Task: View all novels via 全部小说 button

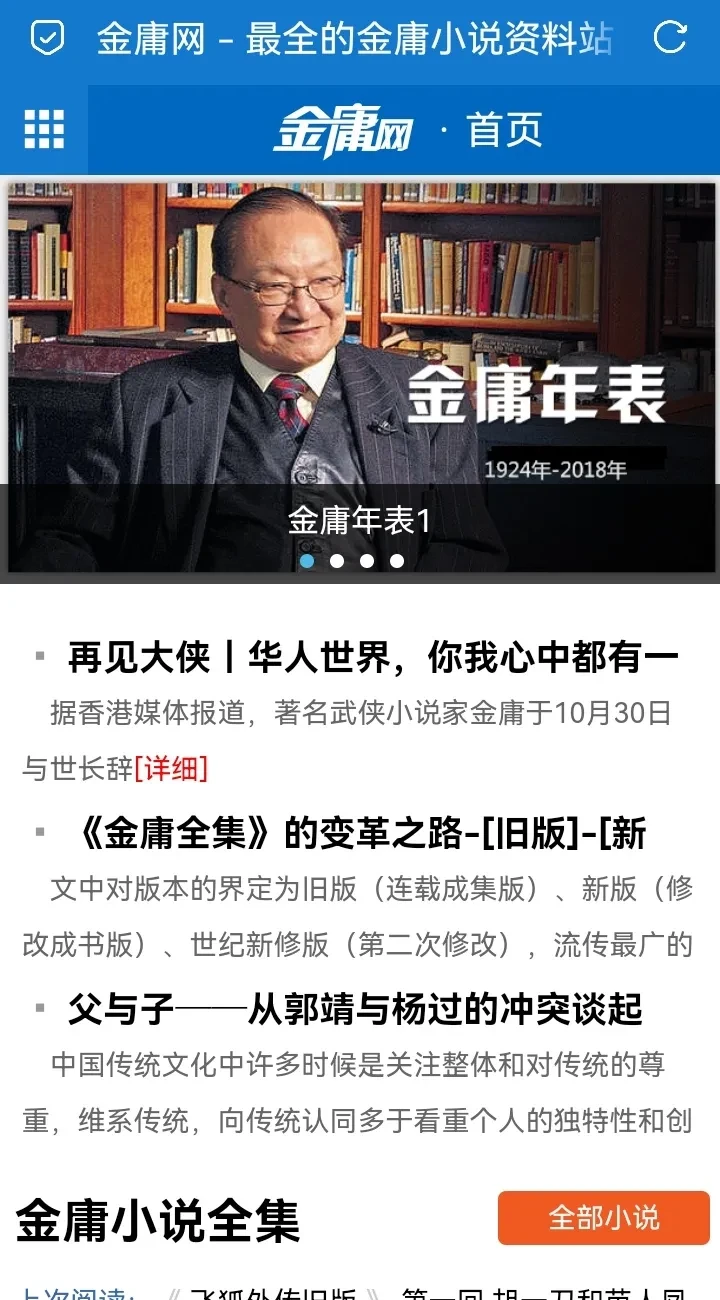Action: 603,1217
